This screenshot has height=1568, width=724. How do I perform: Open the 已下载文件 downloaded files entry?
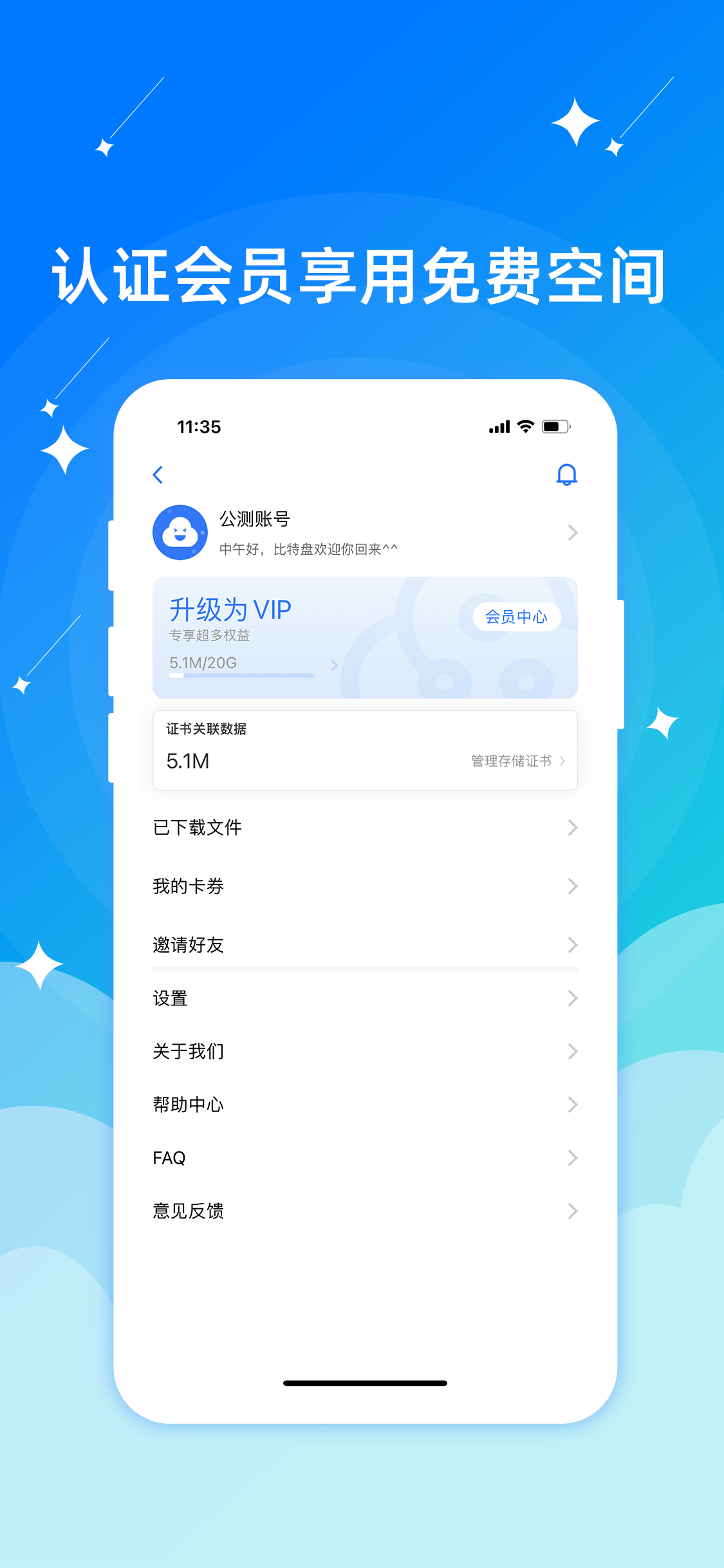[197, 828]
